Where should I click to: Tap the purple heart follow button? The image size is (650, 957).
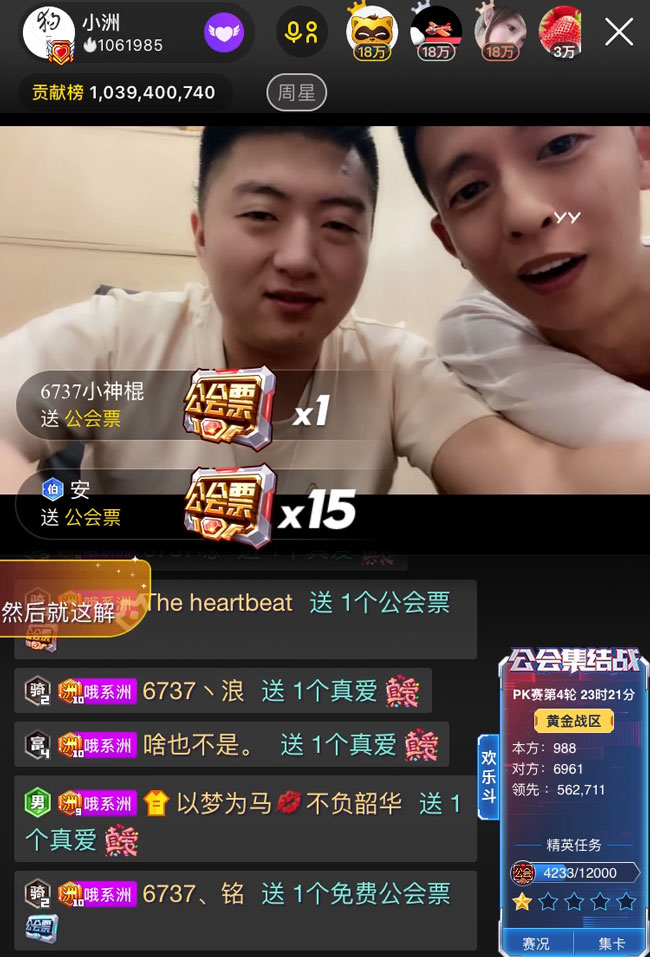point(225,34)
